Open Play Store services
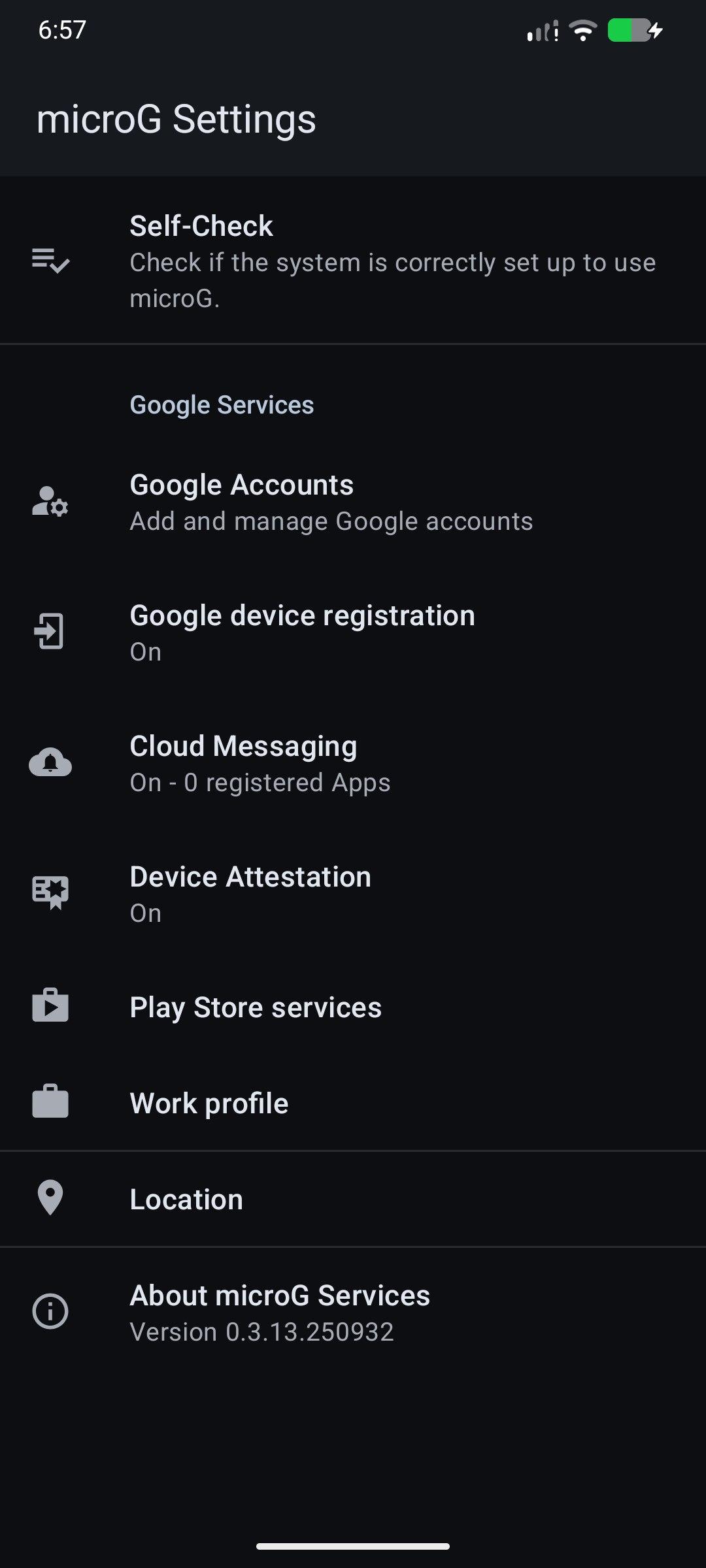 click(353, 1007)
